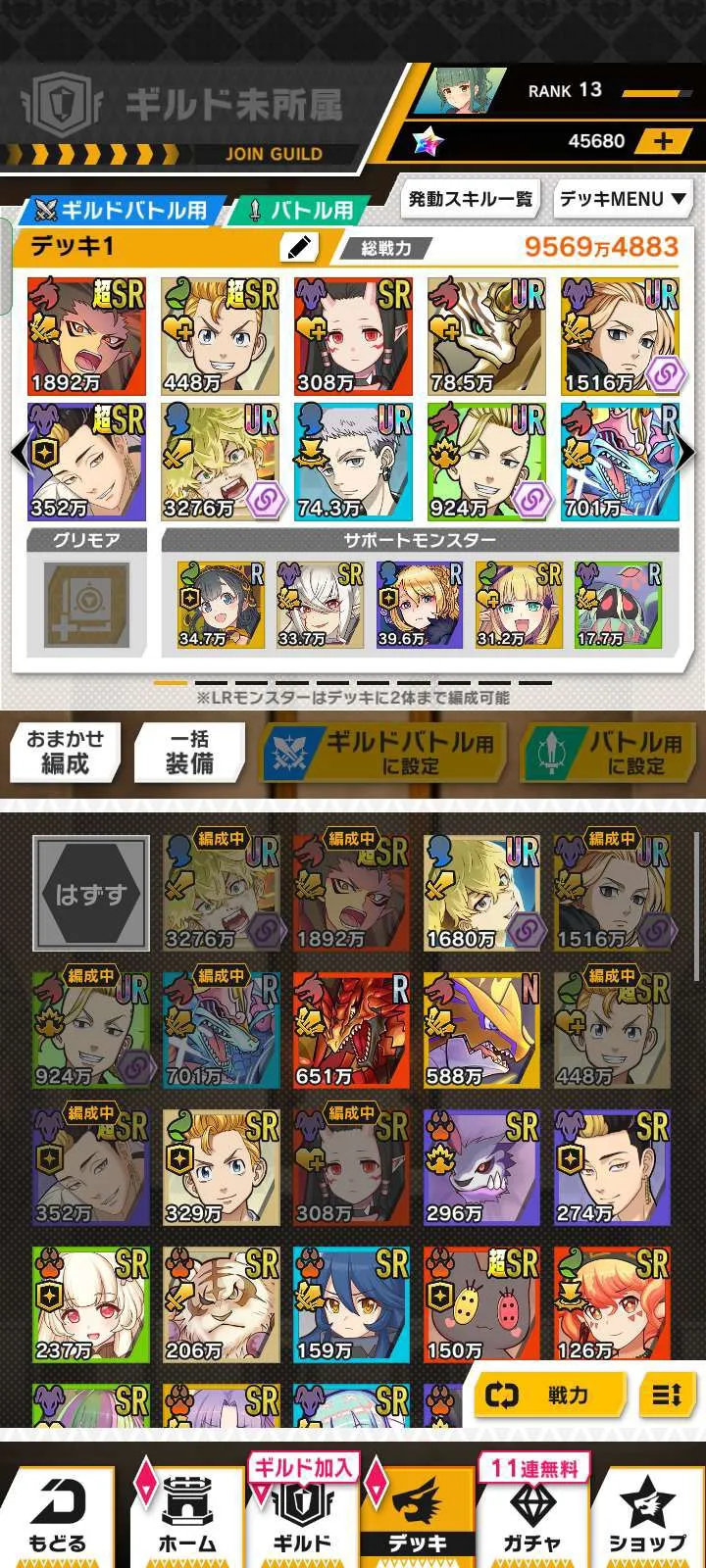Expand the デッキMENU dropdown
Viewport: 706px width, 1568px height.
tap(623, 199)
